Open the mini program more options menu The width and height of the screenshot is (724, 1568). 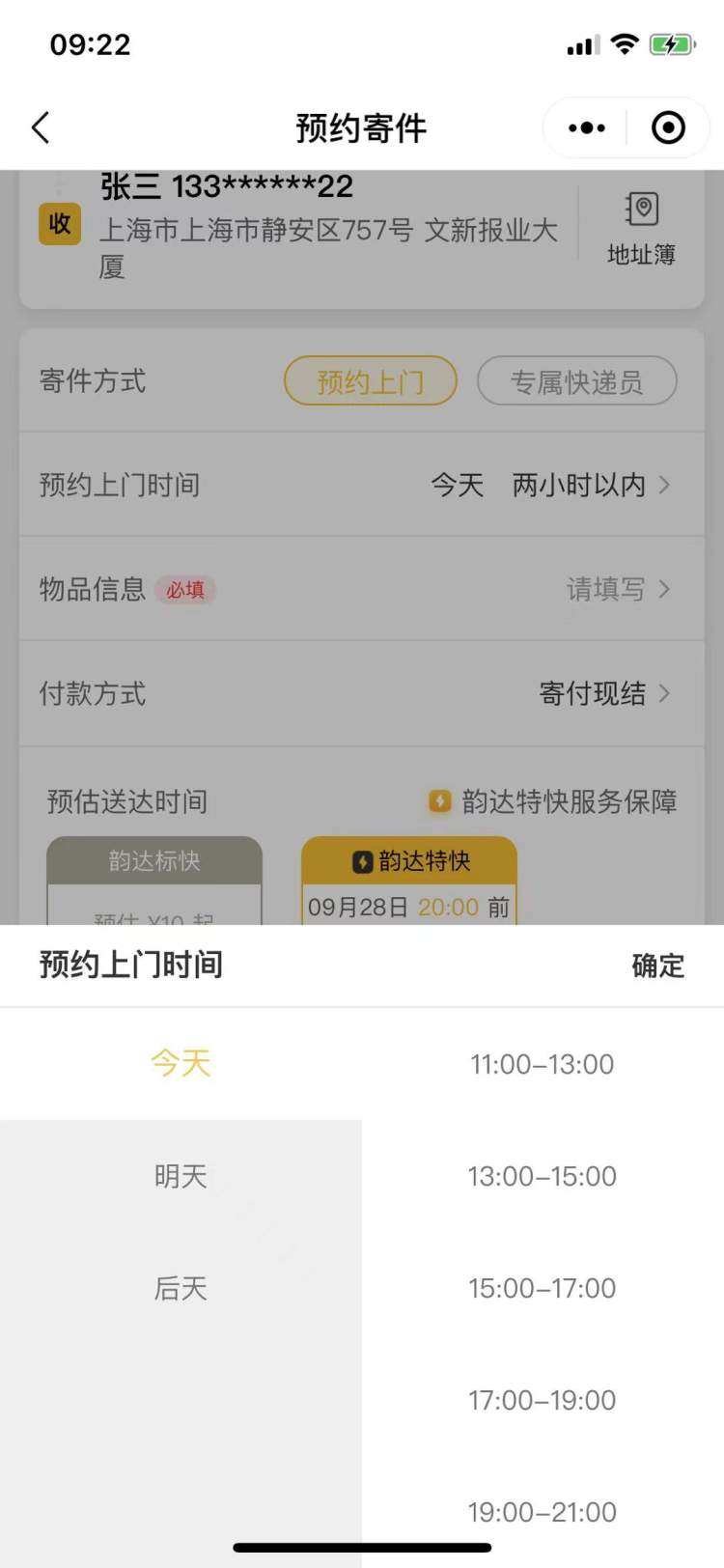pos(587,127)
